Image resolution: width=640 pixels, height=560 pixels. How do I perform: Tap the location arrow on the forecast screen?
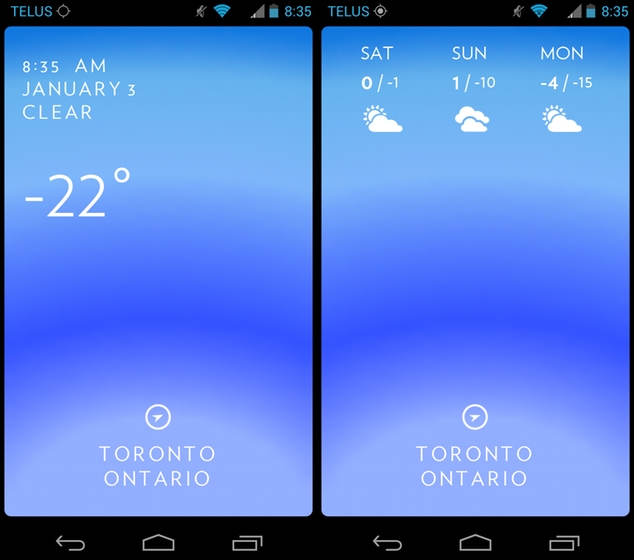click(x=475, y=417)
